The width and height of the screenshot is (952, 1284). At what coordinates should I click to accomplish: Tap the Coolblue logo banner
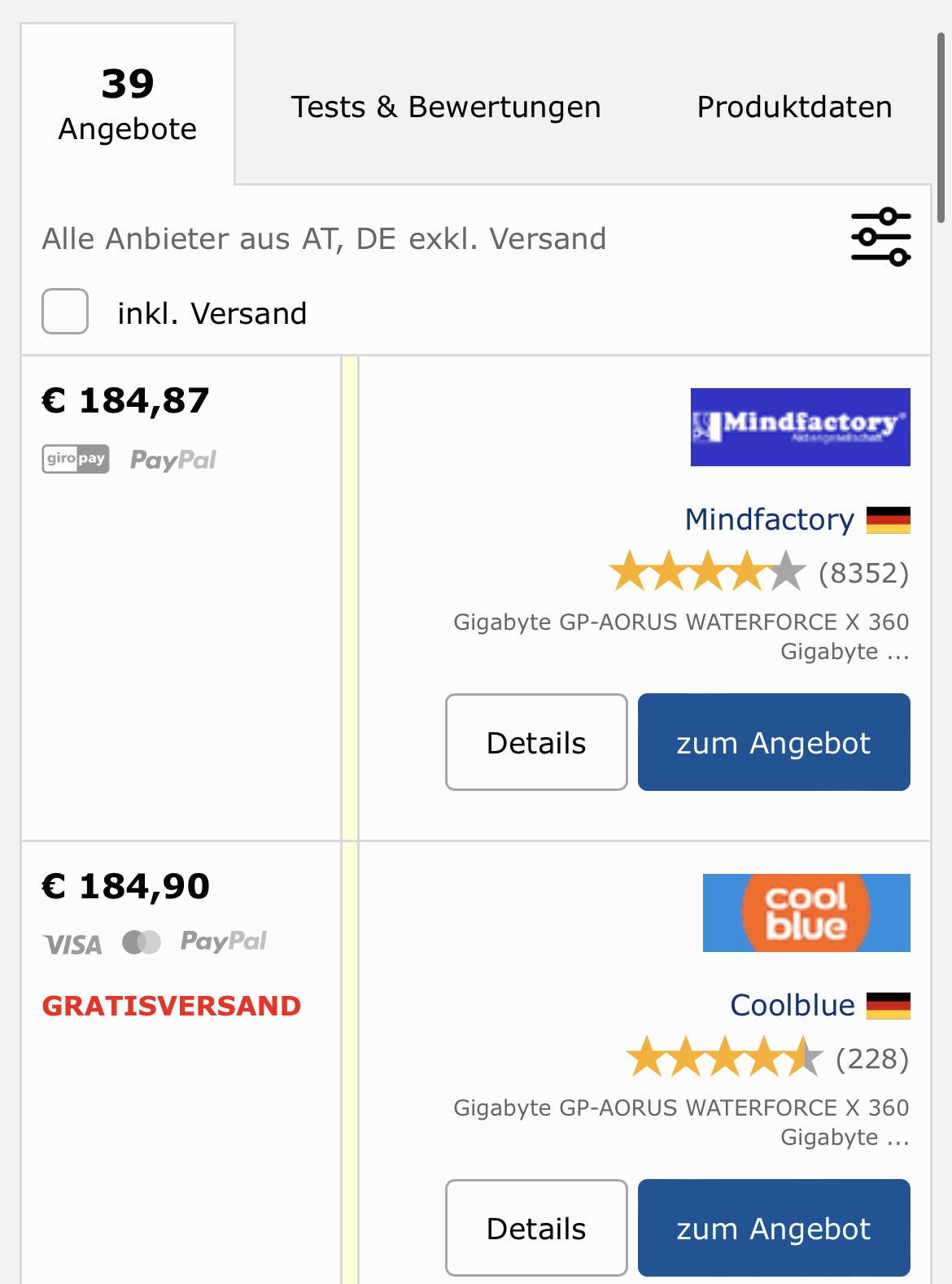pos(806,913)
